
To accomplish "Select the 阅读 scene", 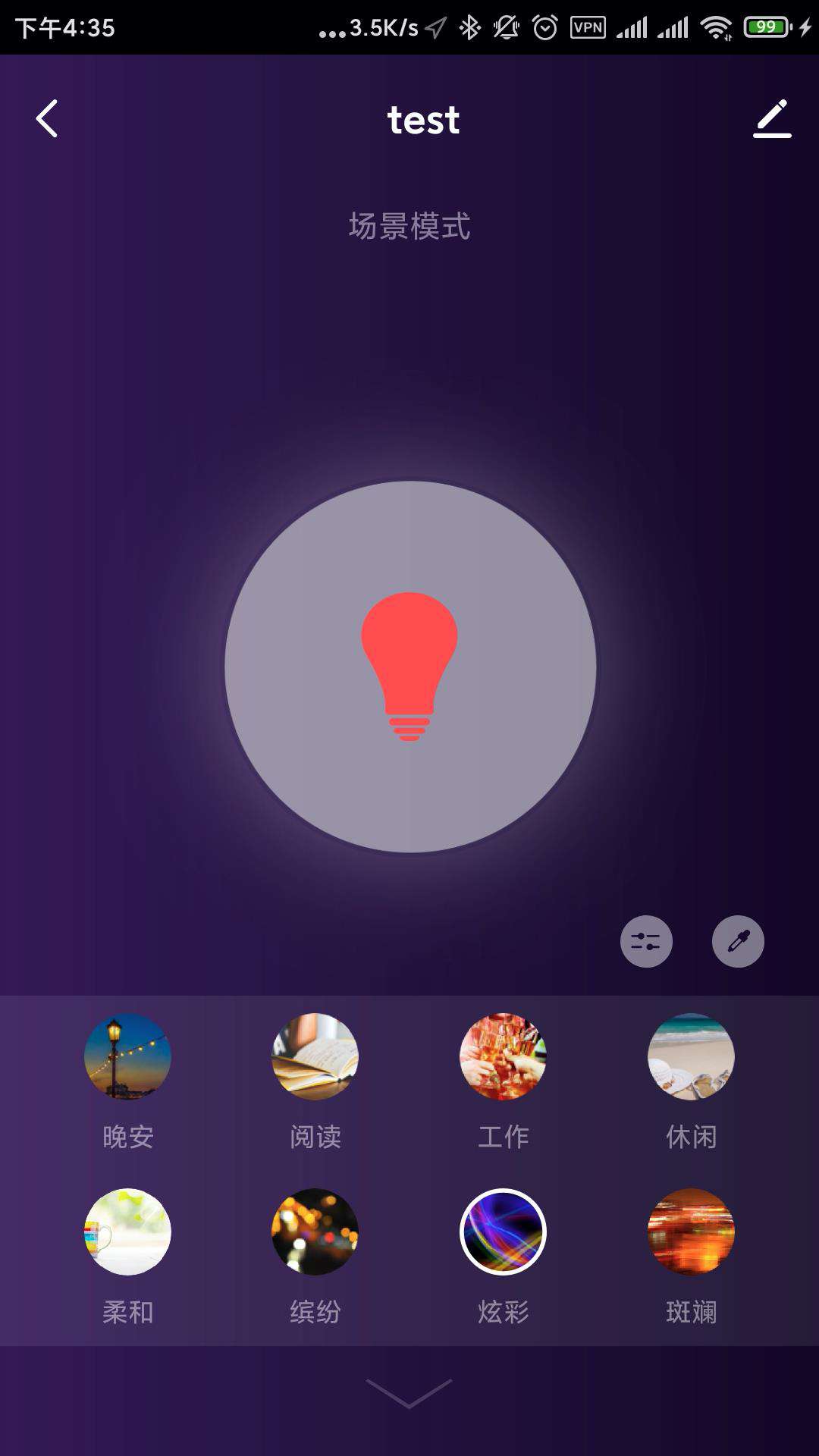I will point(315,1056).
